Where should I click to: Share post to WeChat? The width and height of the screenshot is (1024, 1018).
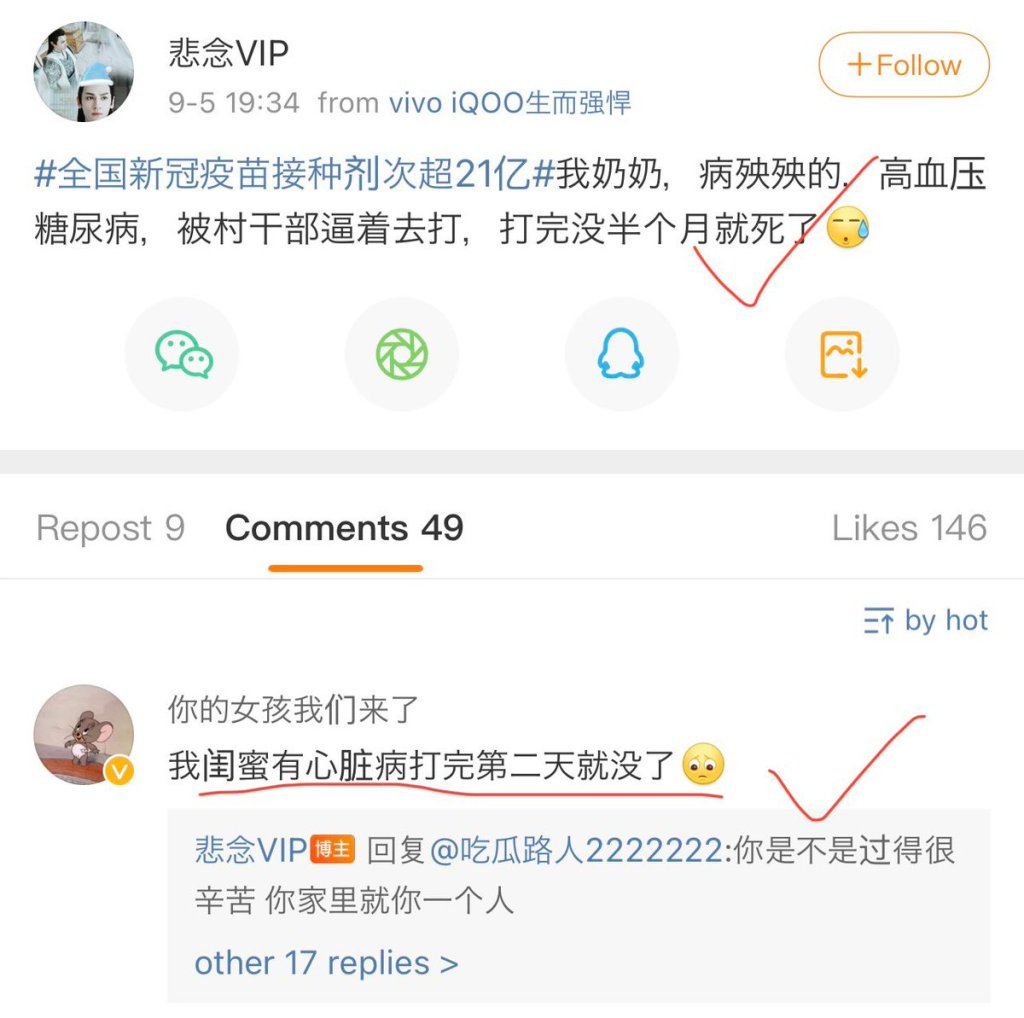click(x=182, y=354)
